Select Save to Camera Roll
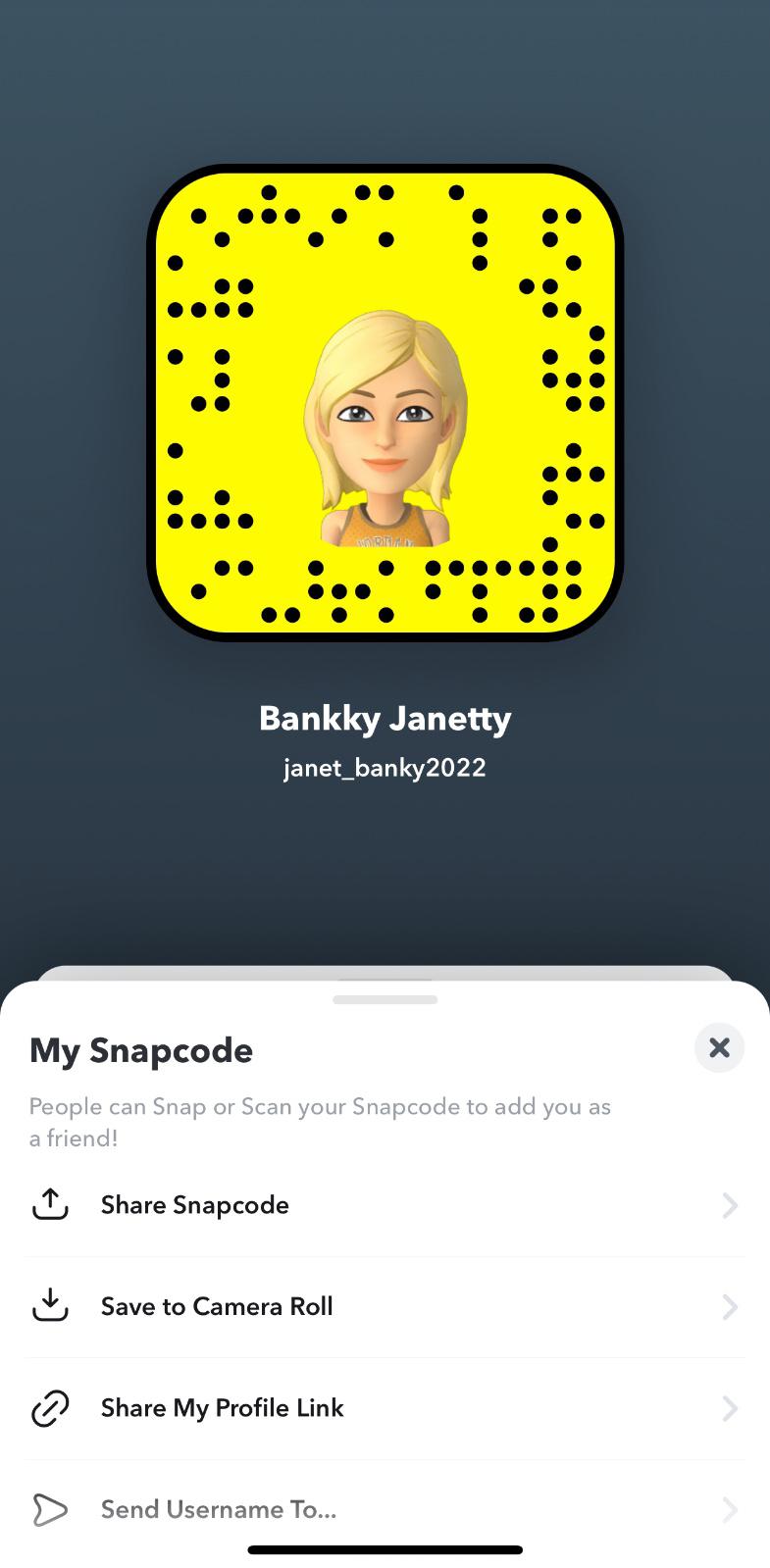Viewport: 770px width, 1568px height. point(385,1306)
